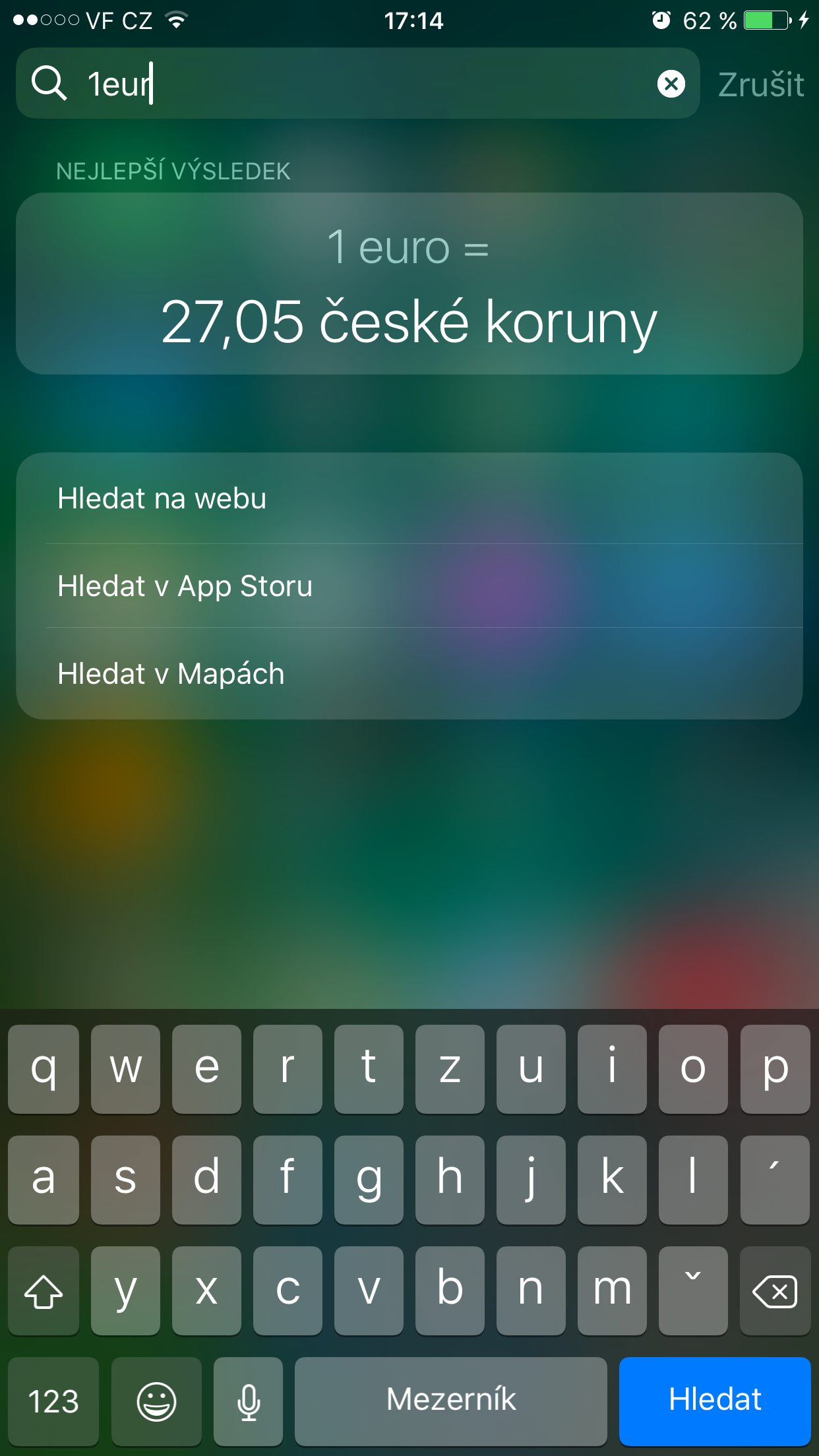Start dictation with the microphone key

249,1400
